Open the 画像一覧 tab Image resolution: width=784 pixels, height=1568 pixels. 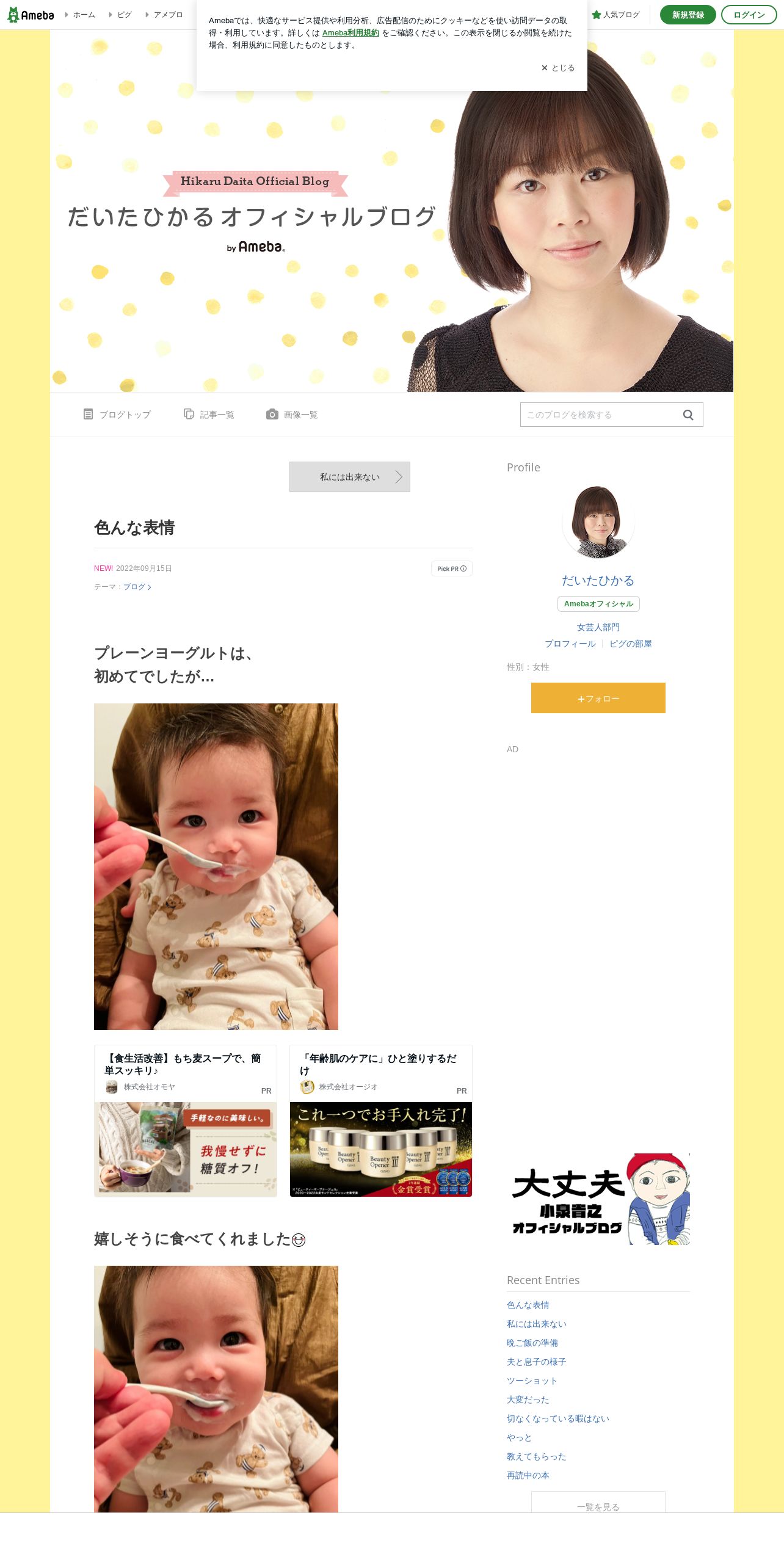click(x=292, y=415)
